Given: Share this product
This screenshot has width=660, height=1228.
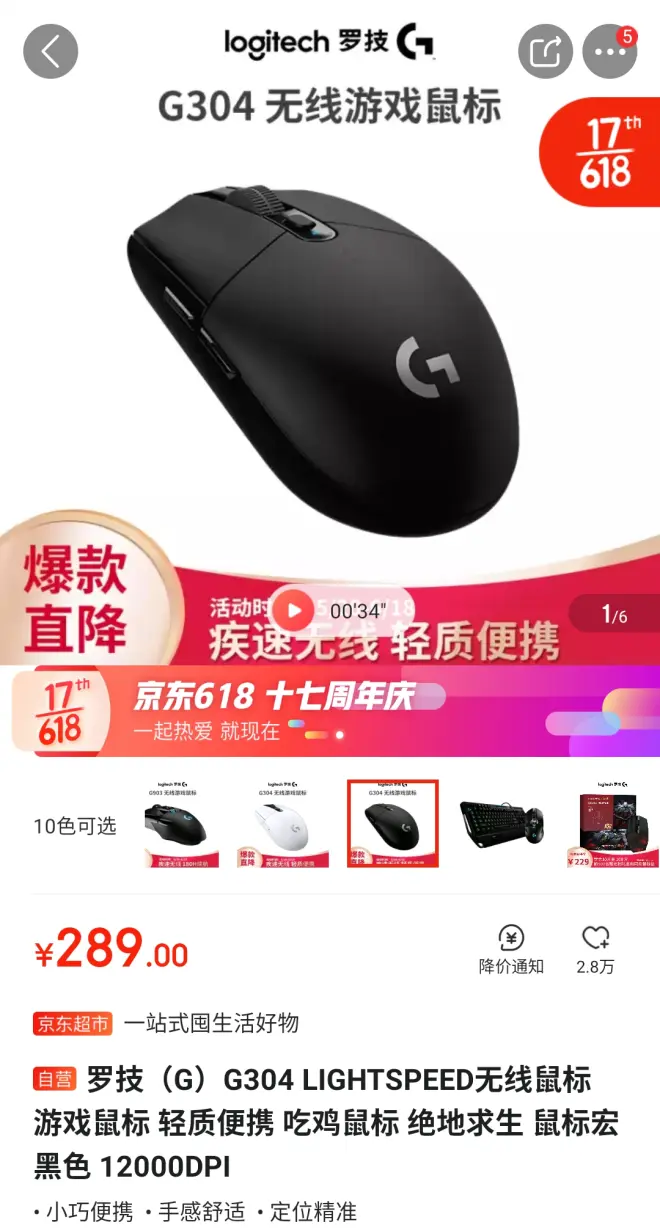Looking at the screenshot, I should point(545,51).
